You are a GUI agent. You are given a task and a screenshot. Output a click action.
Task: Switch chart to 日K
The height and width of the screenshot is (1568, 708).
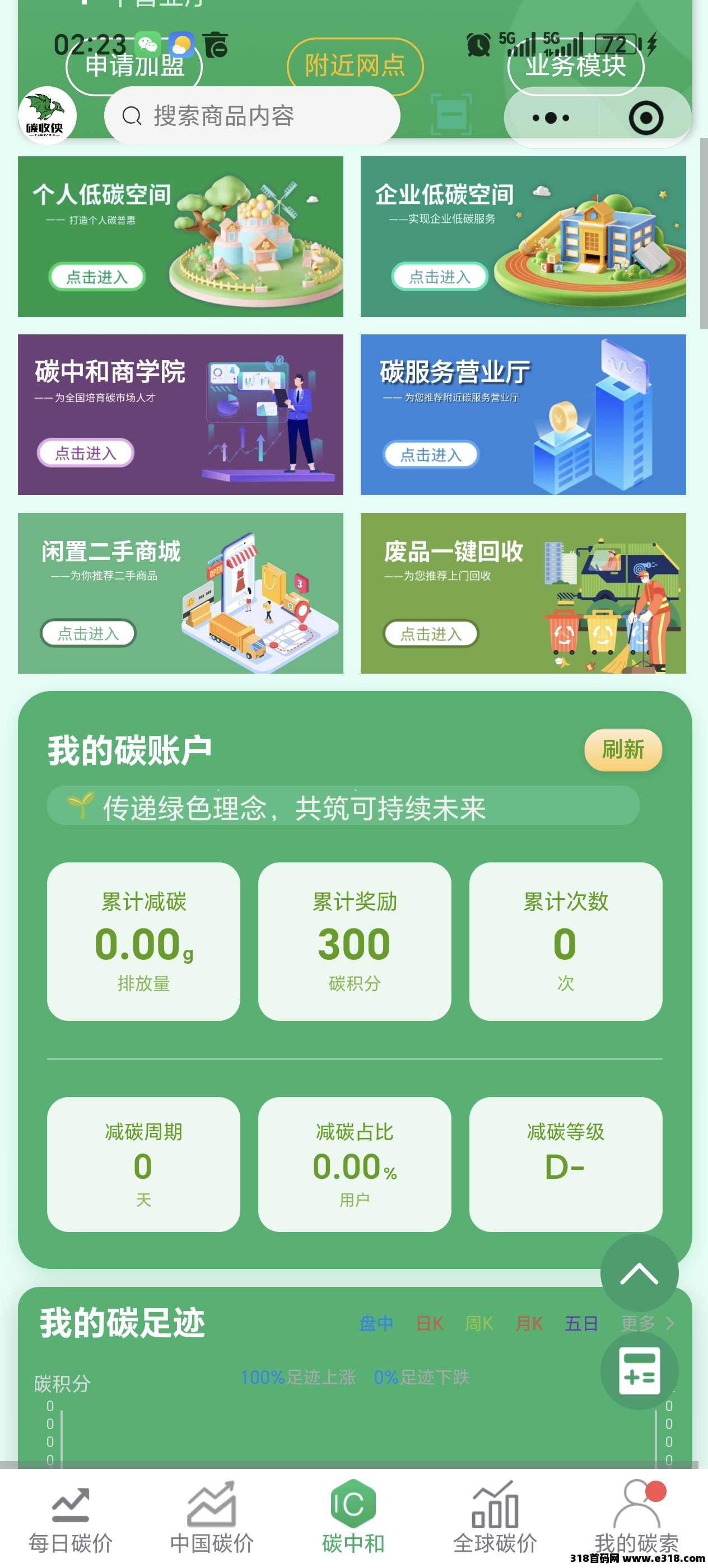(x=430, y=1323)
